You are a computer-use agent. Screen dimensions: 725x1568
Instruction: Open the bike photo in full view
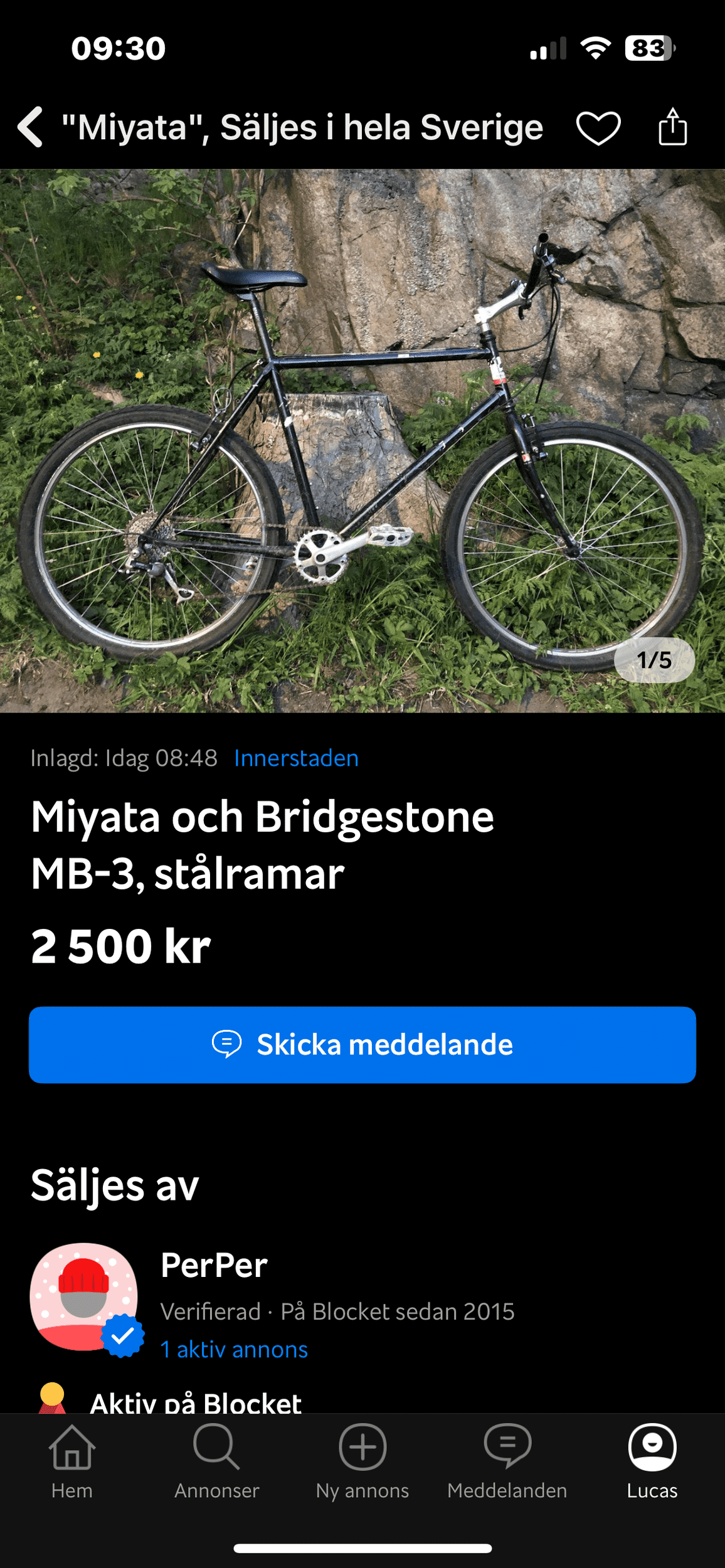click(362, 439)
